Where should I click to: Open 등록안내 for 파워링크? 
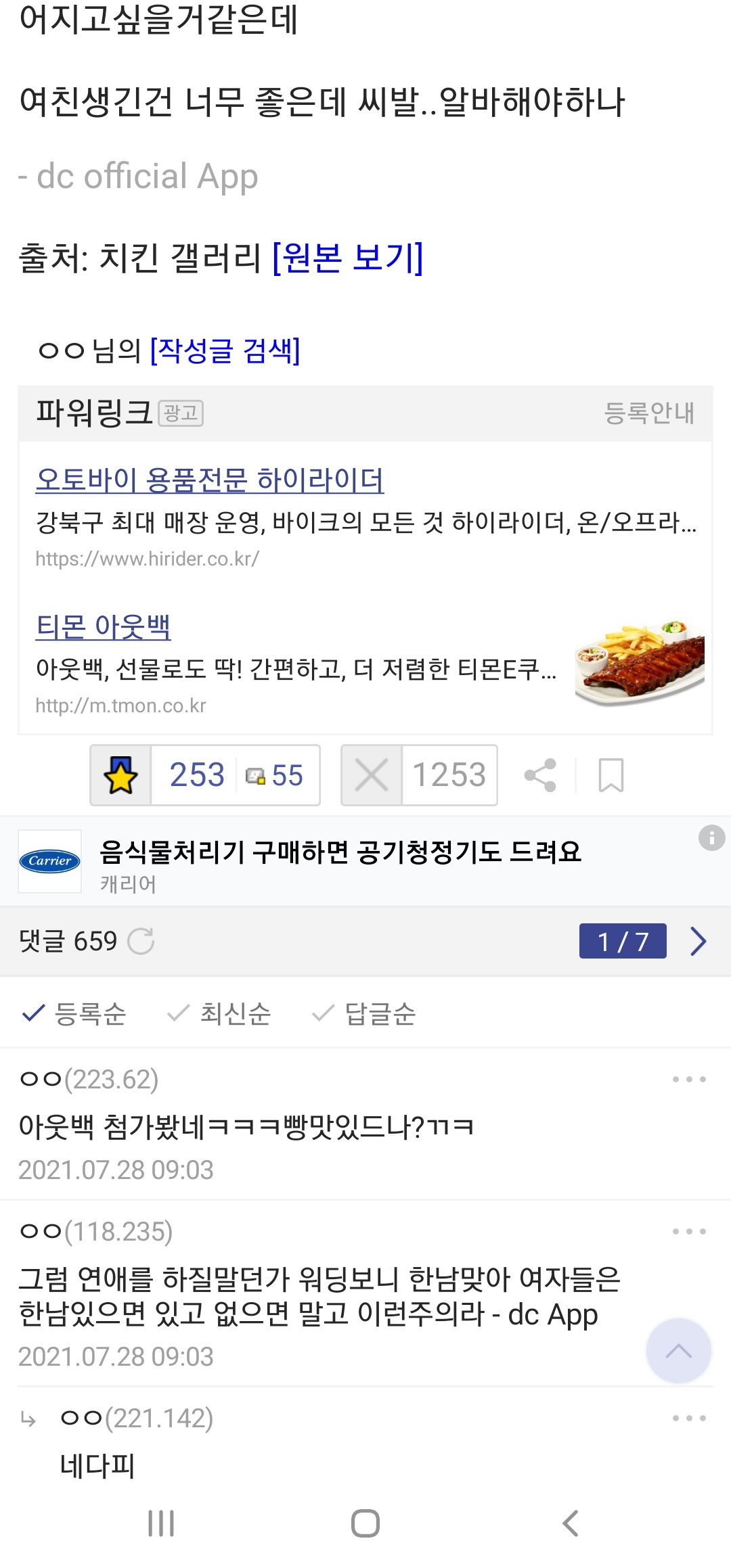[x=648, y=413]
